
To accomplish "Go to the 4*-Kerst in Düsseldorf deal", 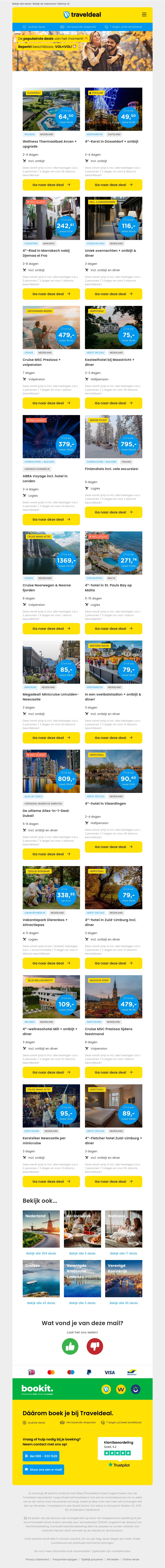I will point(113,184).
